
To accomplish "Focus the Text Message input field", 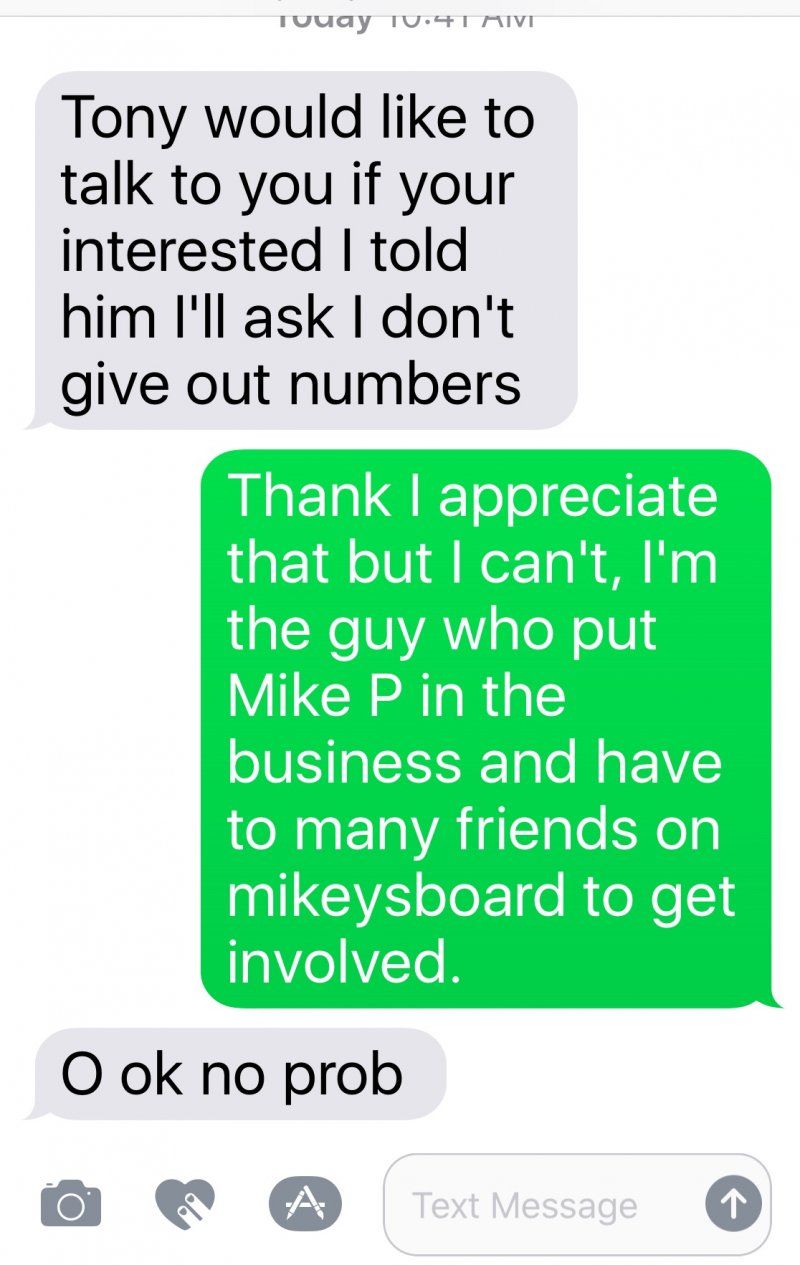I will [x=540, y=1205].
